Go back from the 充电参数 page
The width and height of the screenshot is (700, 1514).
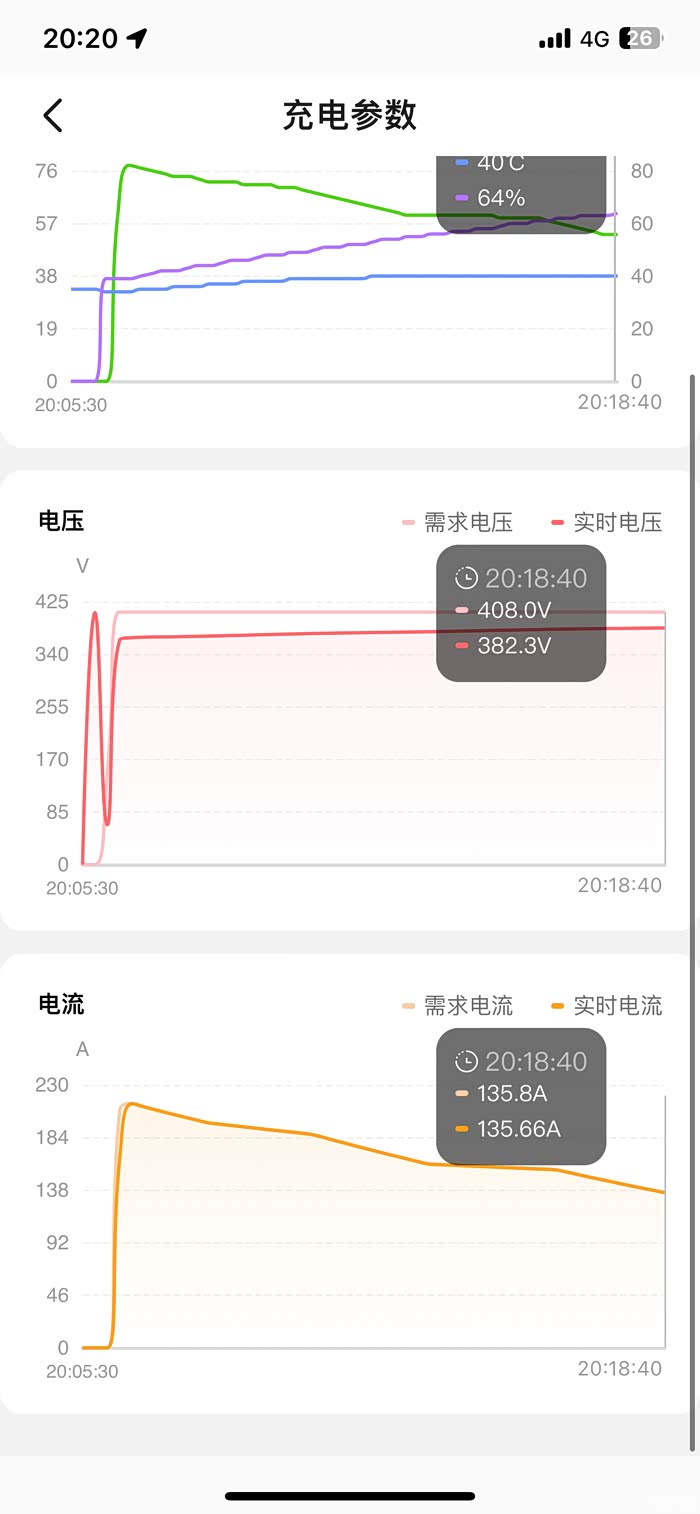click(x=53, y=116)
